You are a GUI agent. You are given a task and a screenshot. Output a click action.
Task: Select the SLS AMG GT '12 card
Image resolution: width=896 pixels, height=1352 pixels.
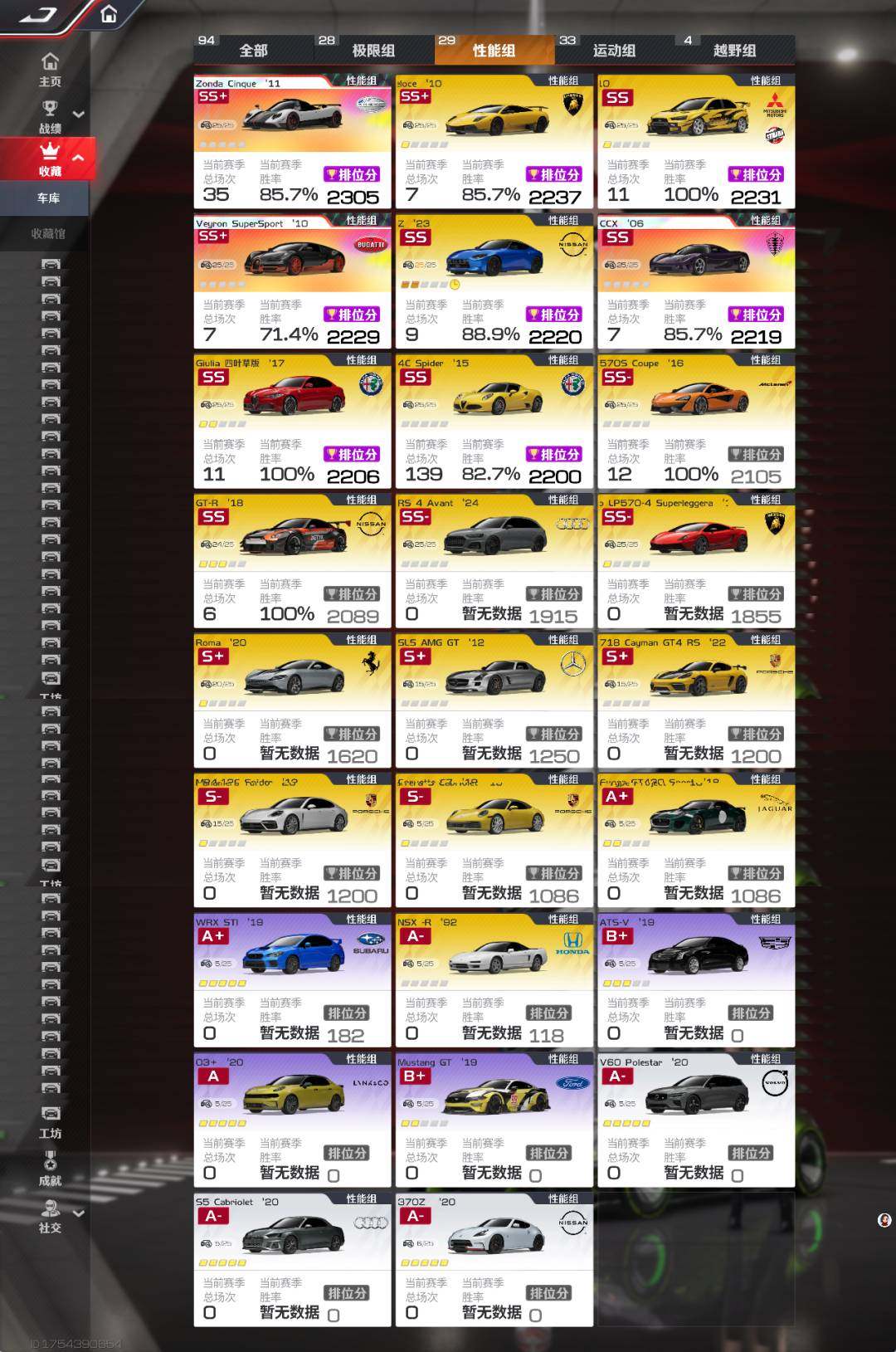coord(494,700)
